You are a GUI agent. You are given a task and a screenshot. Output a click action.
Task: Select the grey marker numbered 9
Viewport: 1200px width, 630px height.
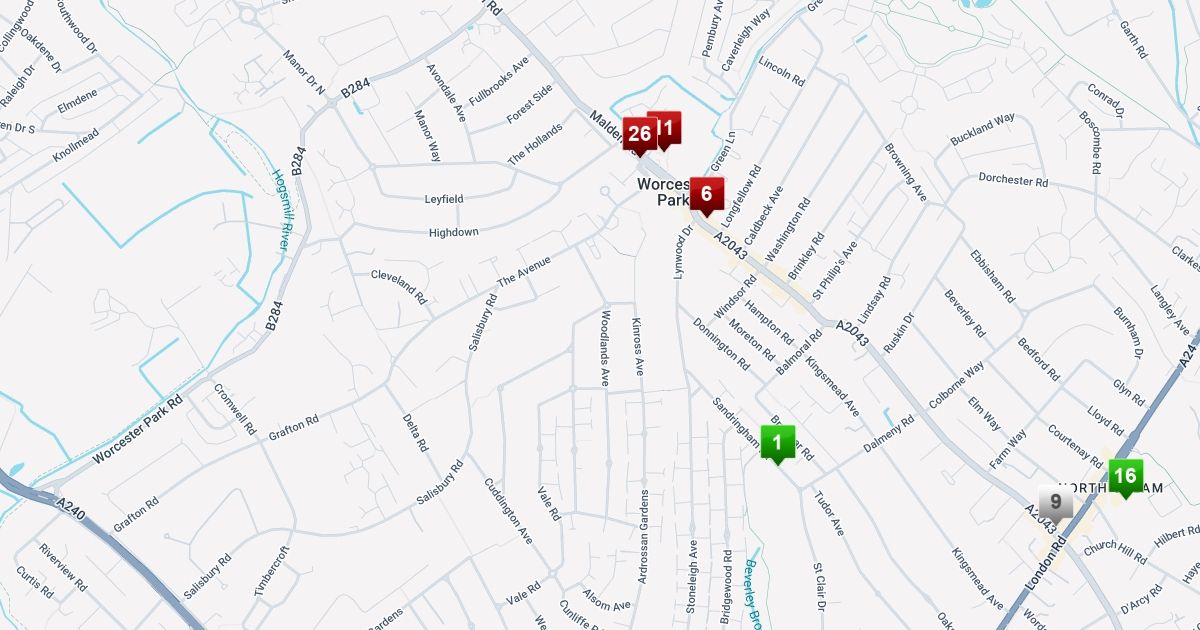pos(1055,502)
